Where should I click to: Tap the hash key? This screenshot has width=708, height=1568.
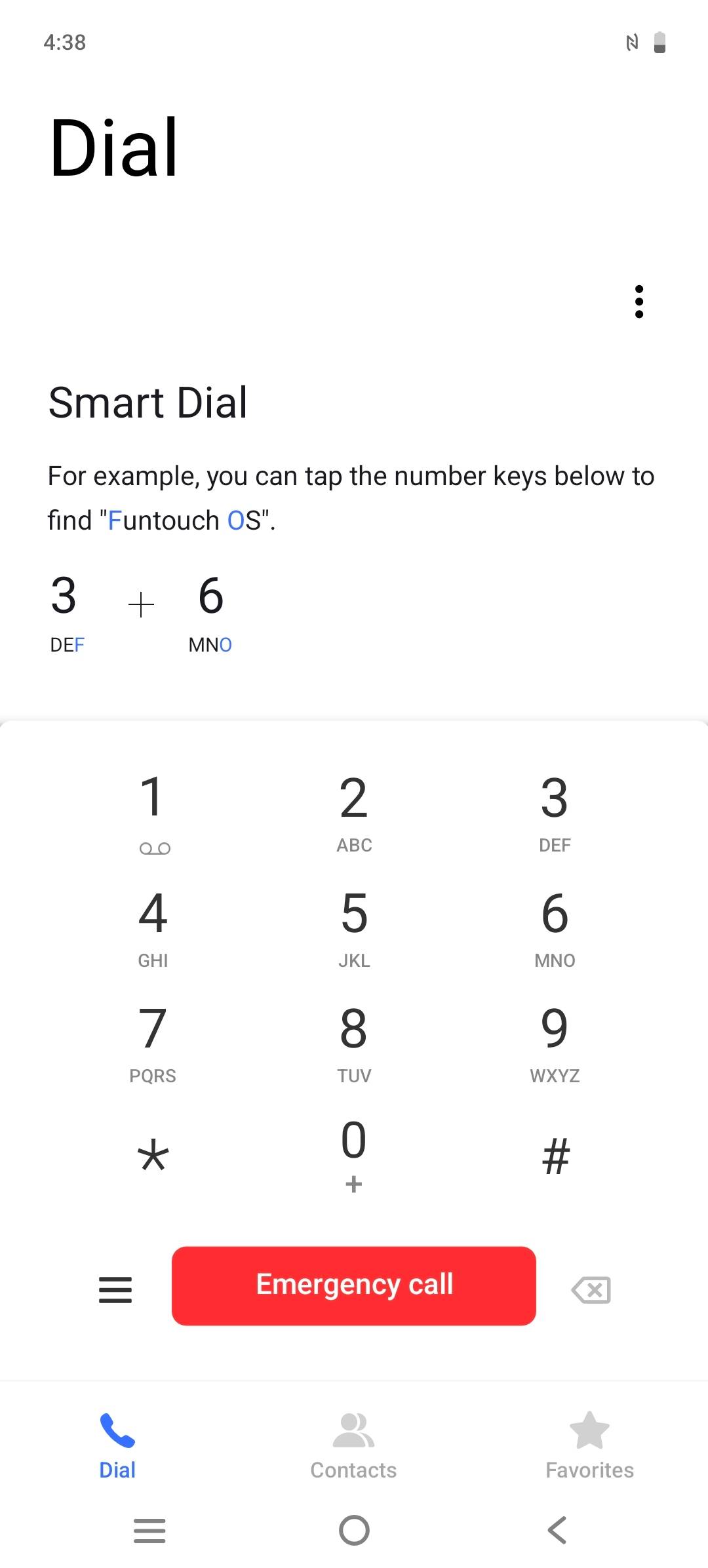click(x=556, y=1156)
